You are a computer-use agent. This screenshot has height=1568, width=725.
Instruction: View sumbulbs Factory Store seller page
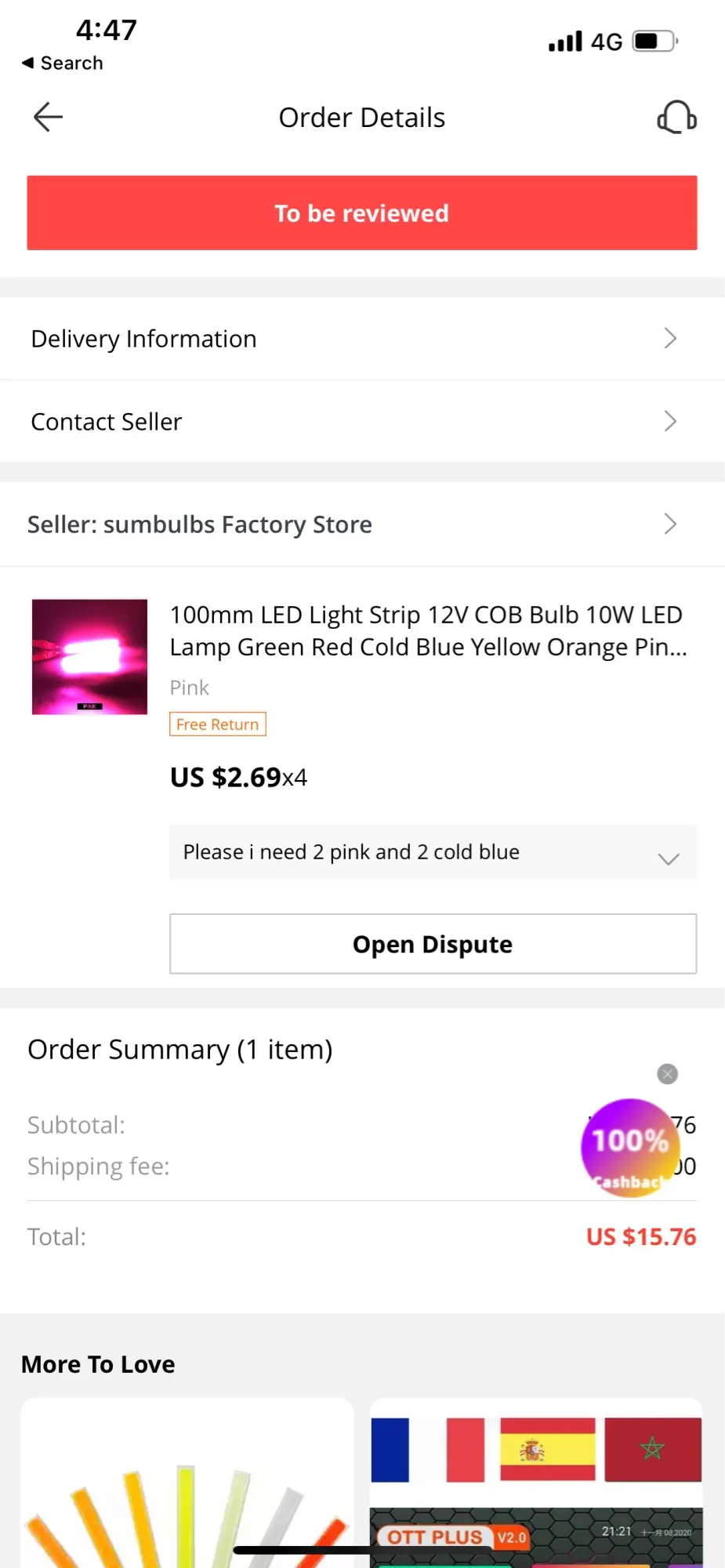(x=362, y=524)
